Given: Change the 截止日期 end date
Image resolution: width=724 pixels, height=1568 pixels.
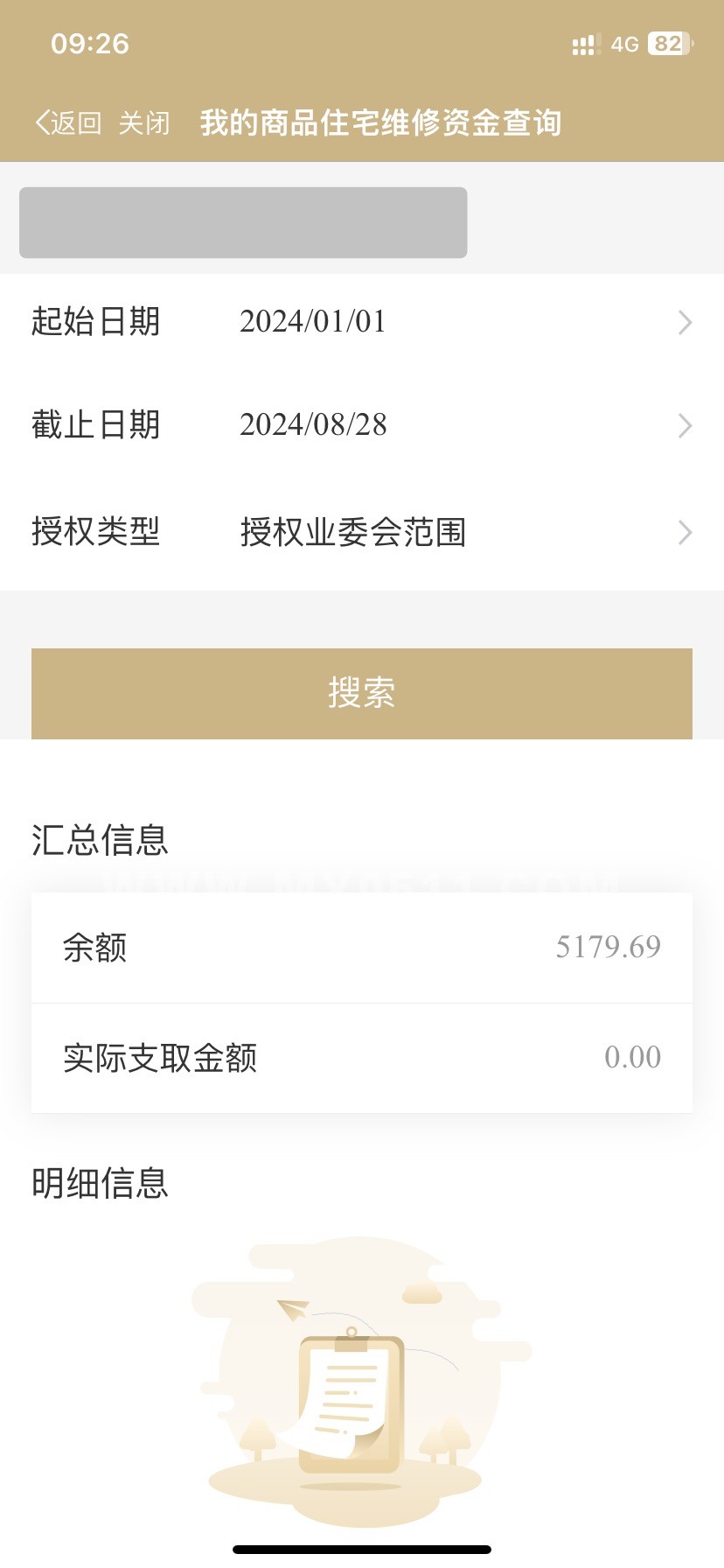Looking at the screenshot, I should (x=362, y=425).
